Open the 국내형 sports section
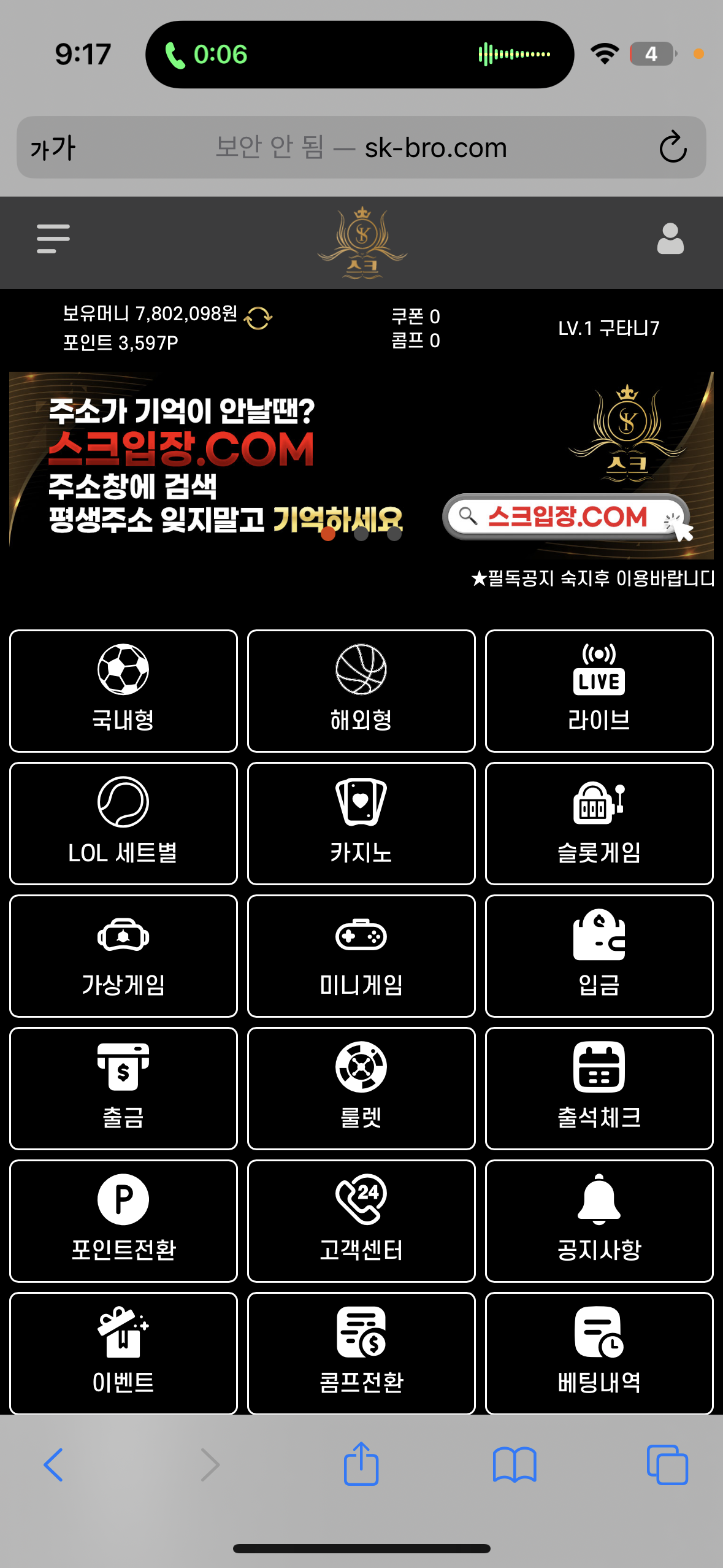Screen dimensions: 723x1568 pos(123,690)
